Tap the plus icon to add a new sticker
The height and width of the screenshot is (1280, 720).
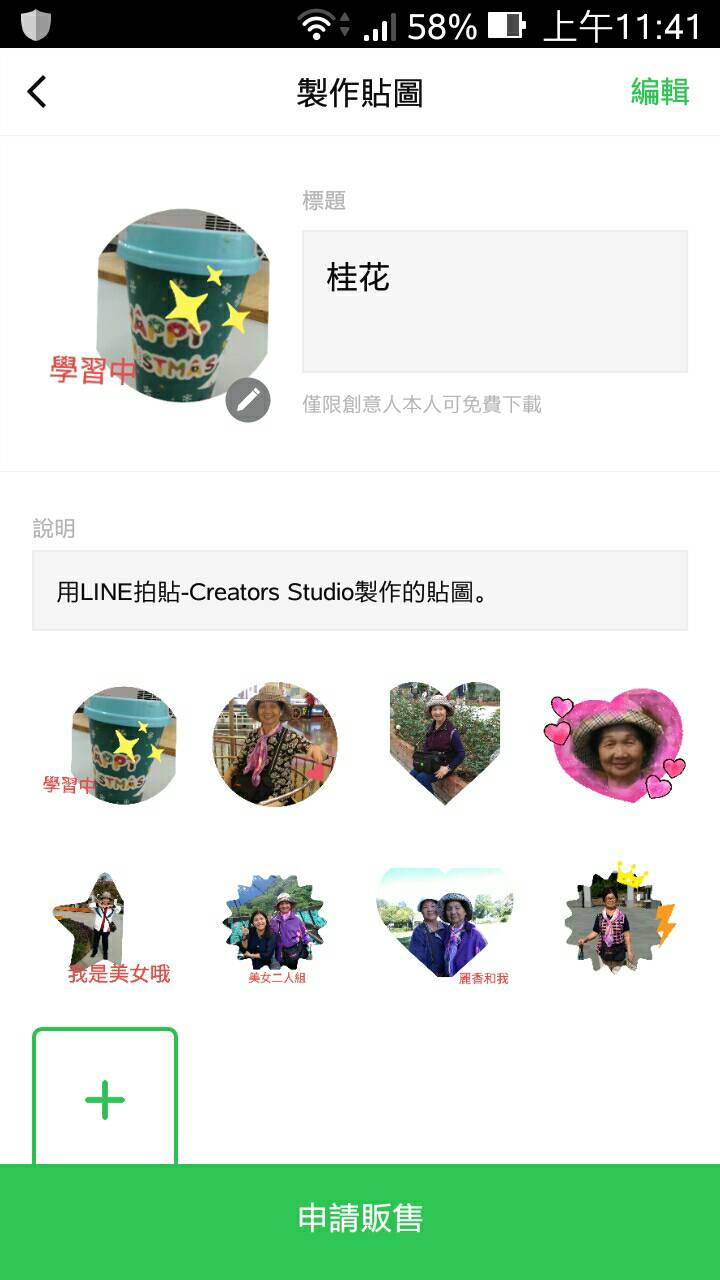pos(105,1097)
